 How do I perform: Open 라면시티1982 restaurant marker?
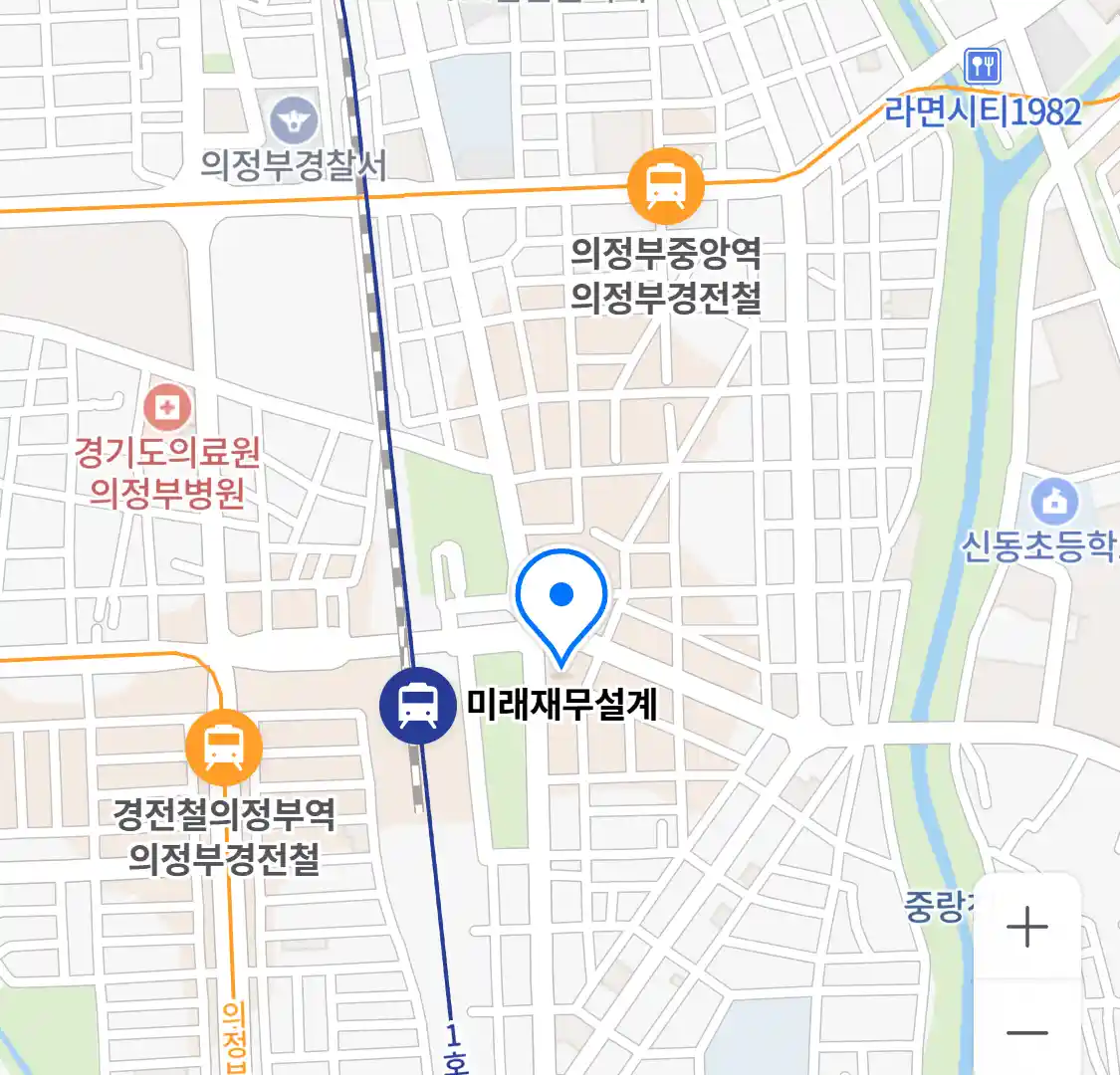coord(983,68)
